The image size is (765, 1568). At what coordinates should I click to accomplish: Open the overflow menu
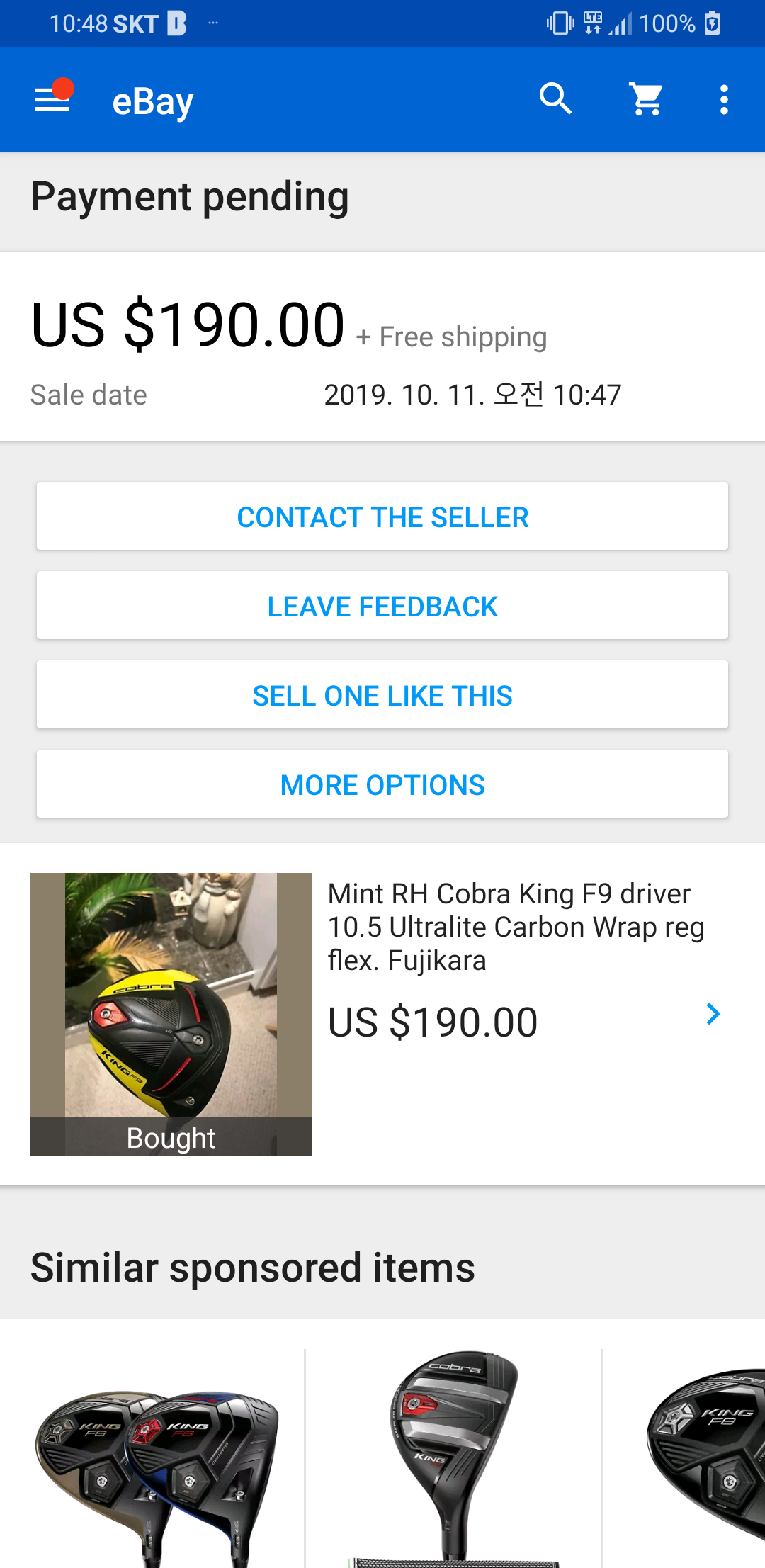click(724, 99)
